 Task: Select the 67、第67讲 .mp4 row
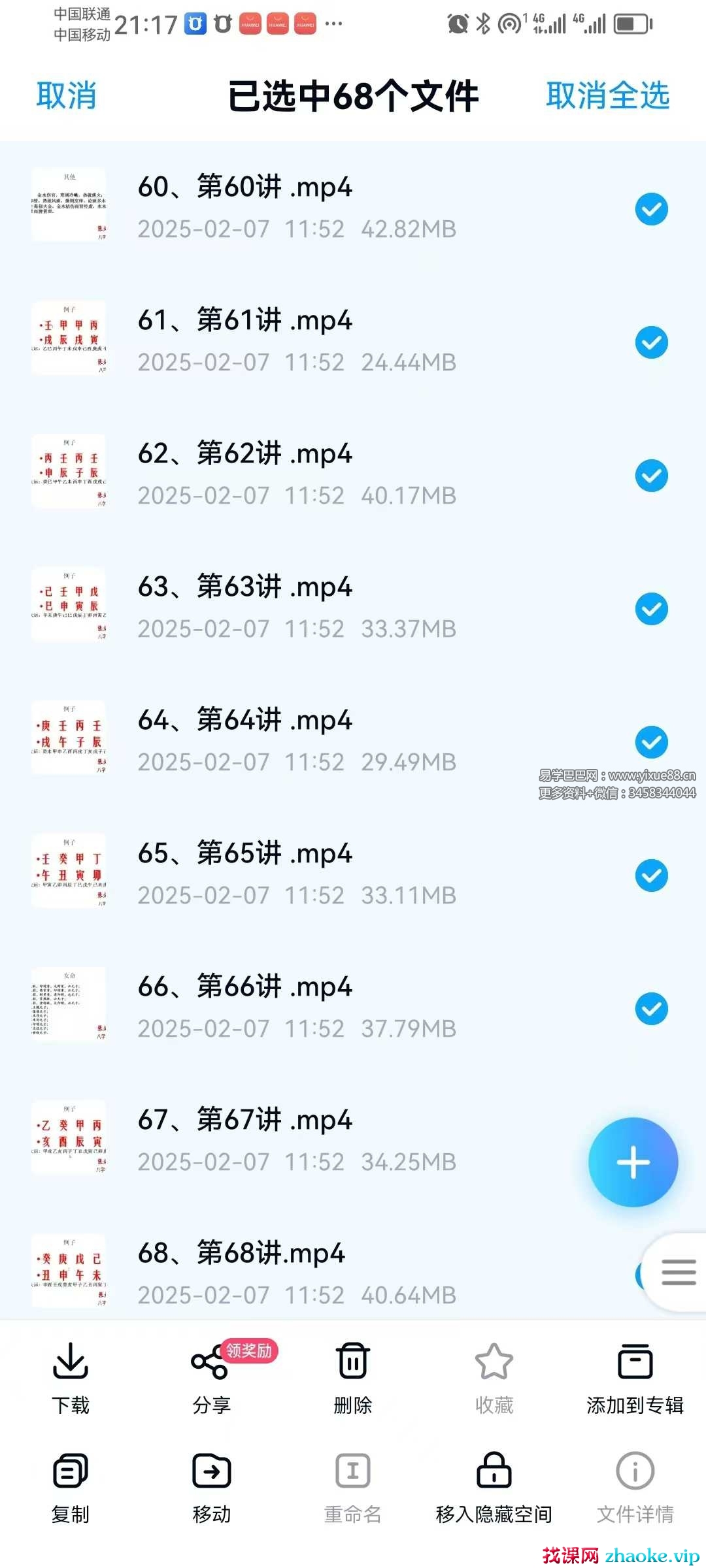(294, 1140)
